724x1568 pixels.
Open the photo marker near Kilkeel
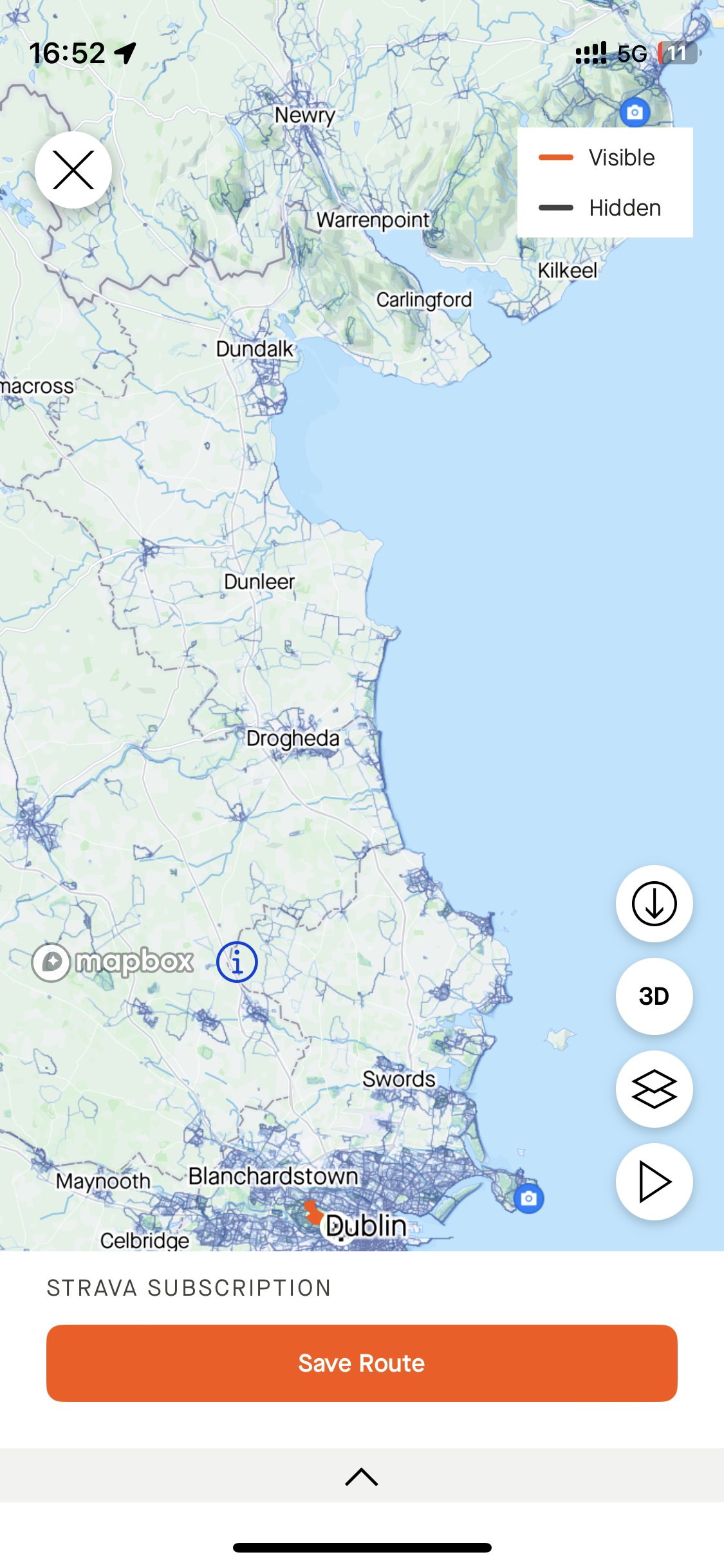point(635,113)
